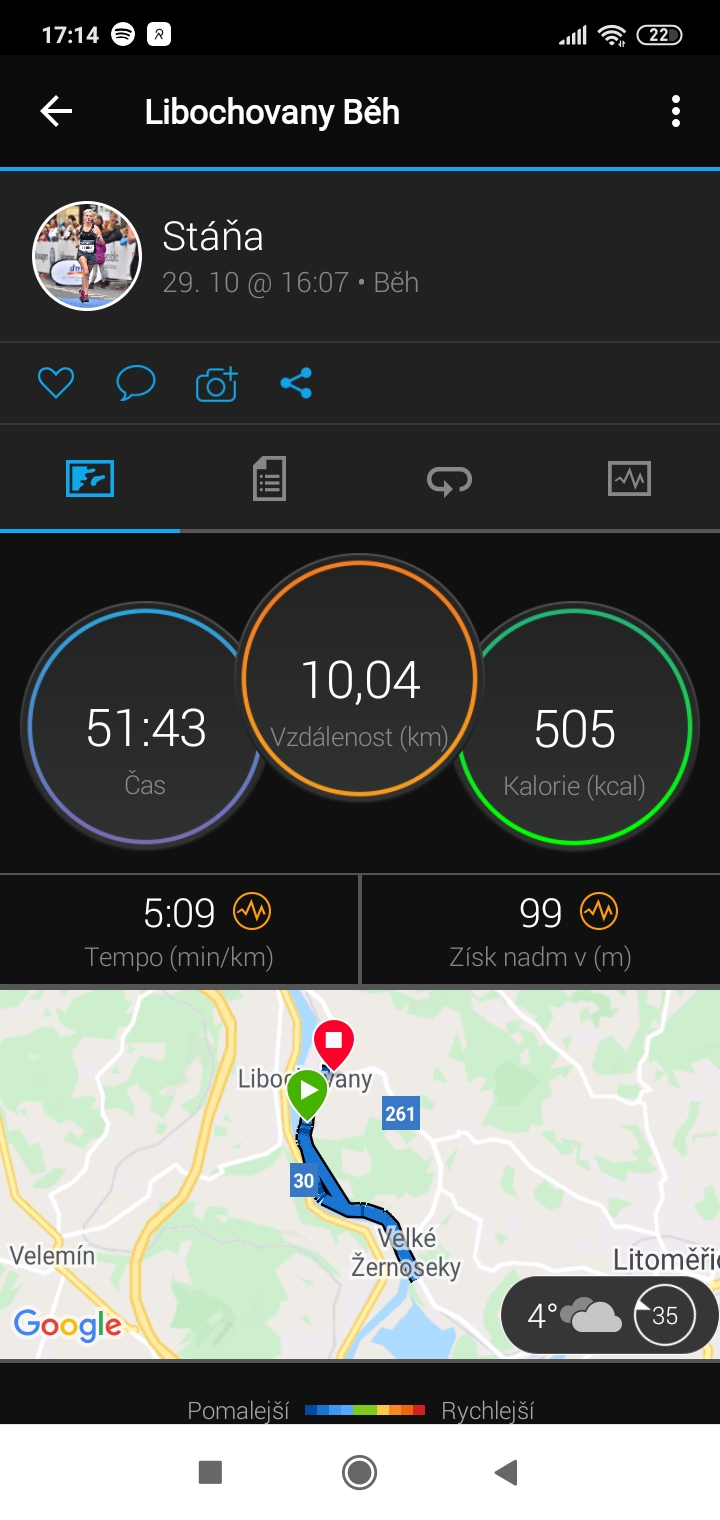Switch to the stats details tab
This screenshot has height=1520, width=720.
point(269,479)
